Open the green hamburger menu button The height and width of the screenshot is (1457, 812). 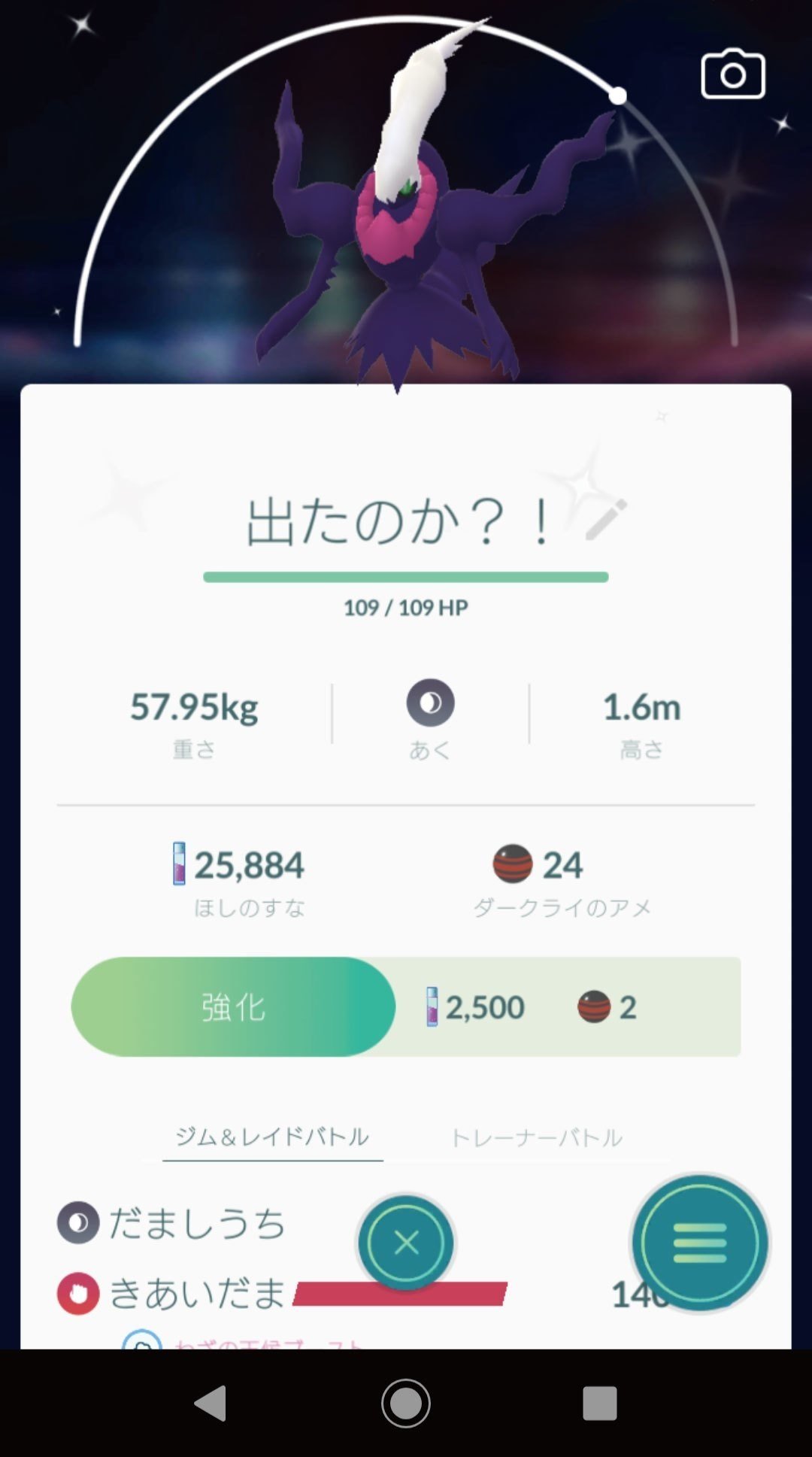tap(699, 1243)
